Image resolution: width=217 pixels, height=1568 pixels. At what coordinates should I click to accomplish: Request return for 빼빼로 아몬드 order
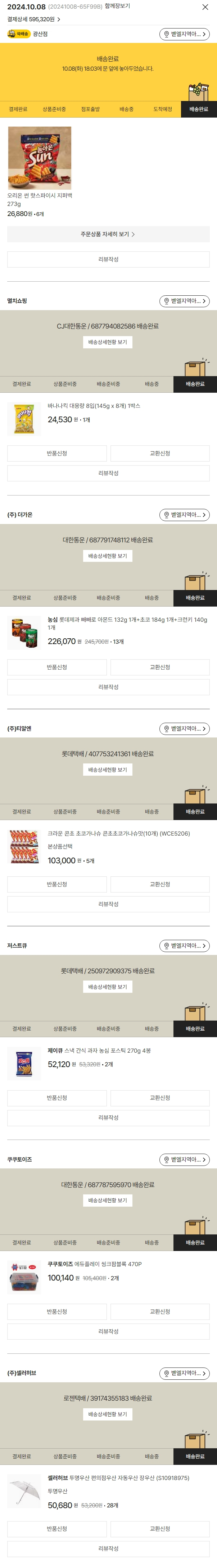[56, 667]
